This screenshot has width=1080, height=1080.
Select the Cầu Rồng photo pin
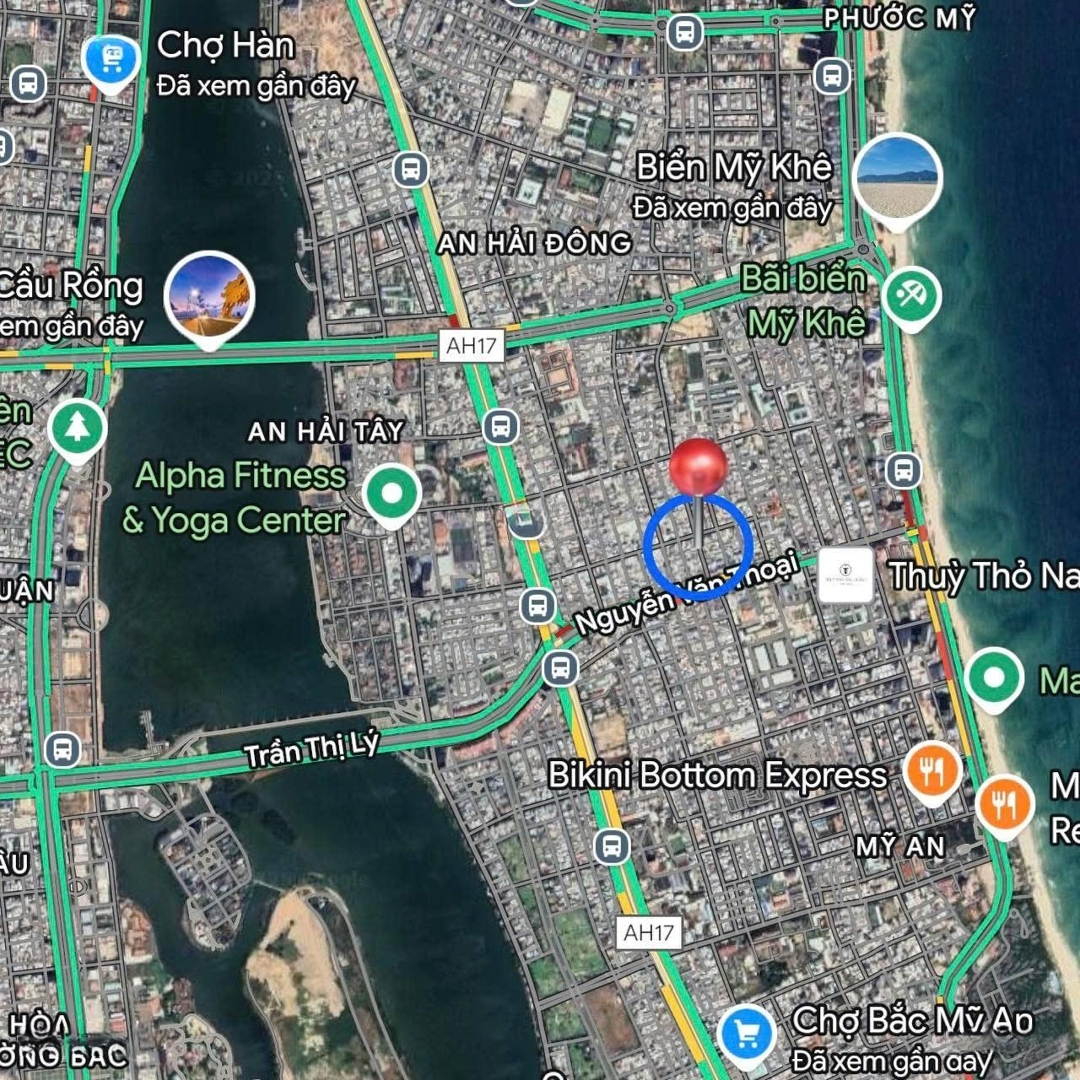(x=209, y=296)
